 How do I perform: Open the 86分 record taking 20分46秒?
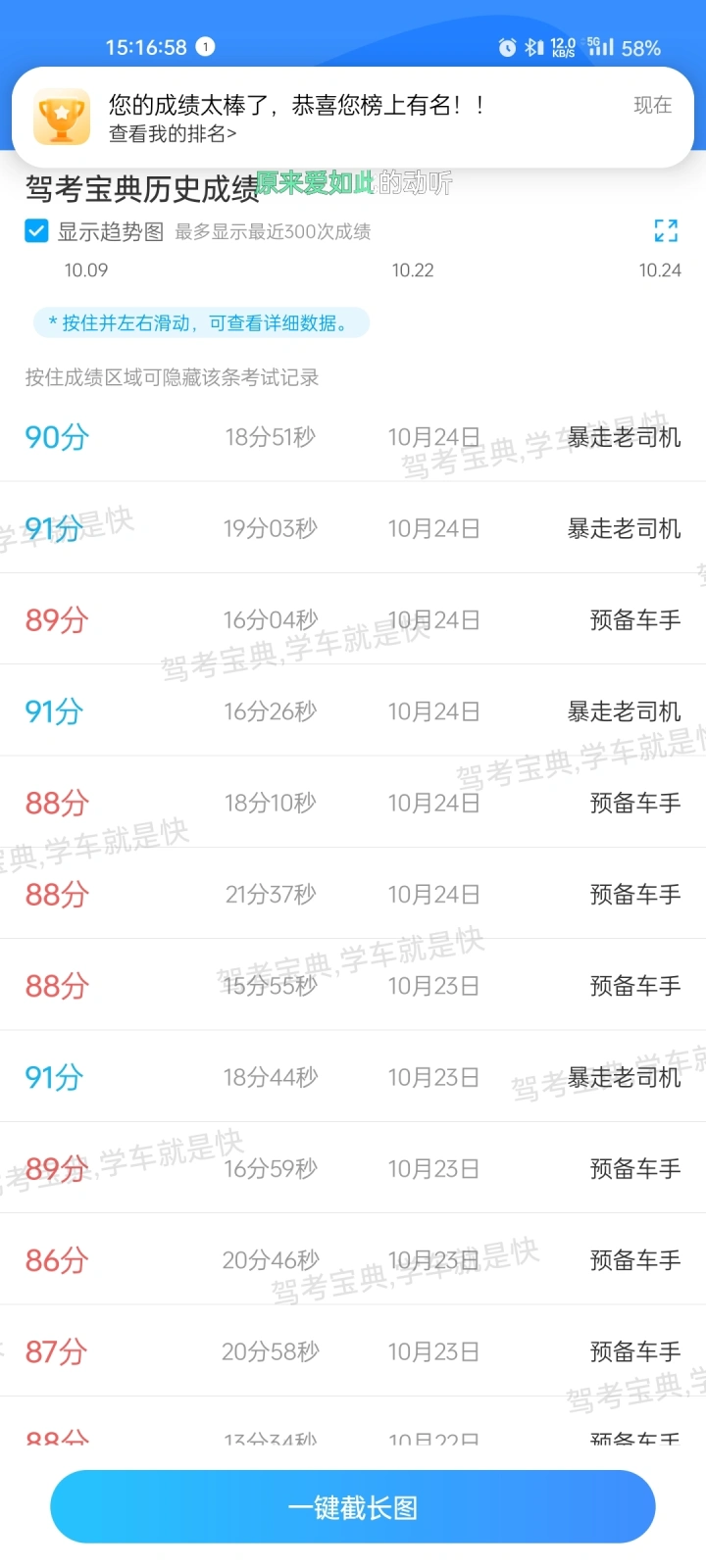point(353,1259)
